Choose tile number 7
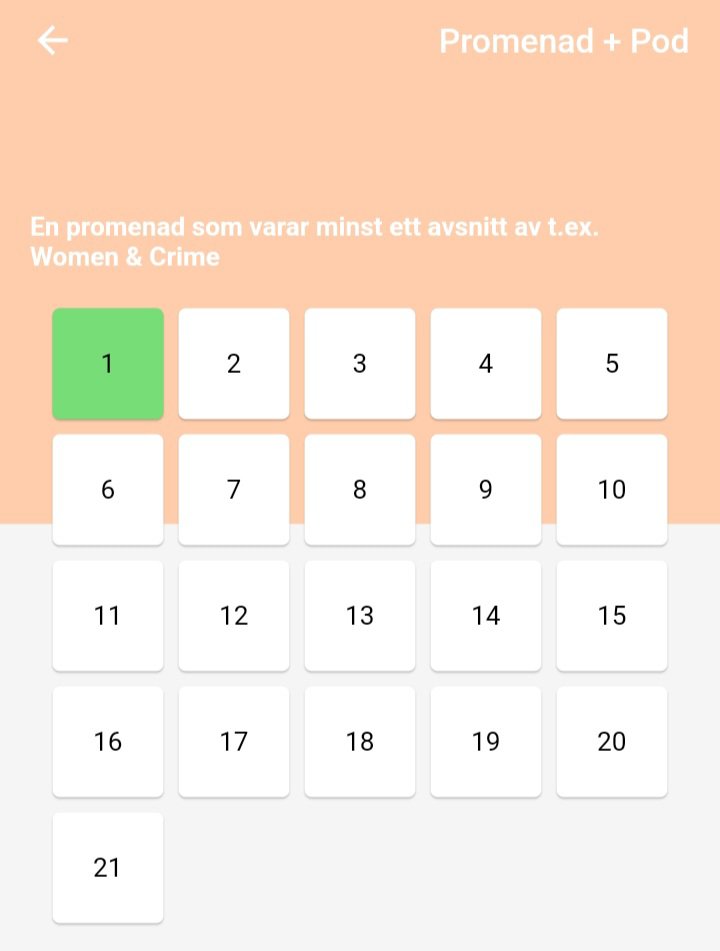 point(234,490)
